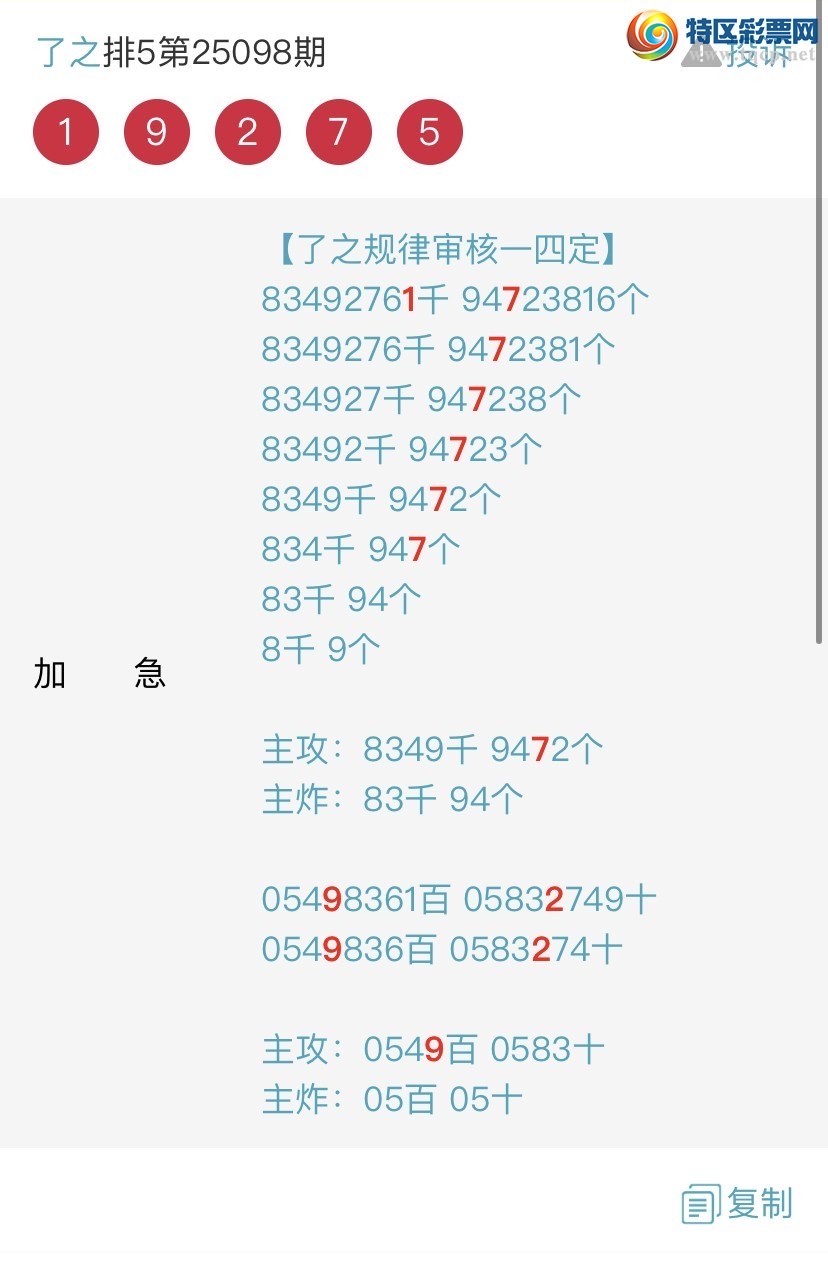The image size is (828, 1276).
Task: Copy the post content with 复制
Action: [738, 1203]
